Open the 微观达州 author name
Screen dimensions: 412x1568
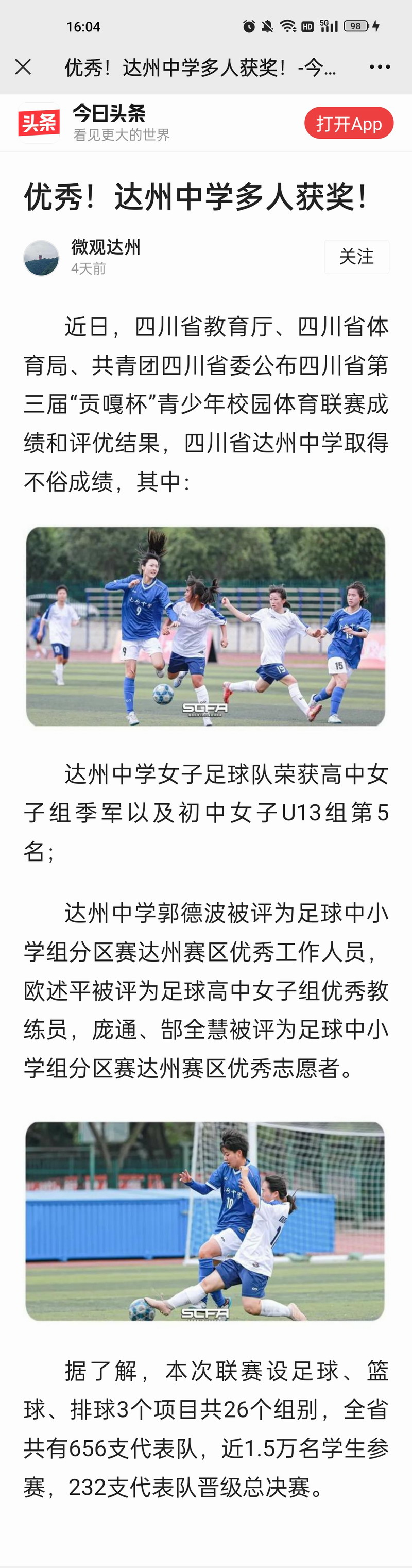[x=106, y=247]
